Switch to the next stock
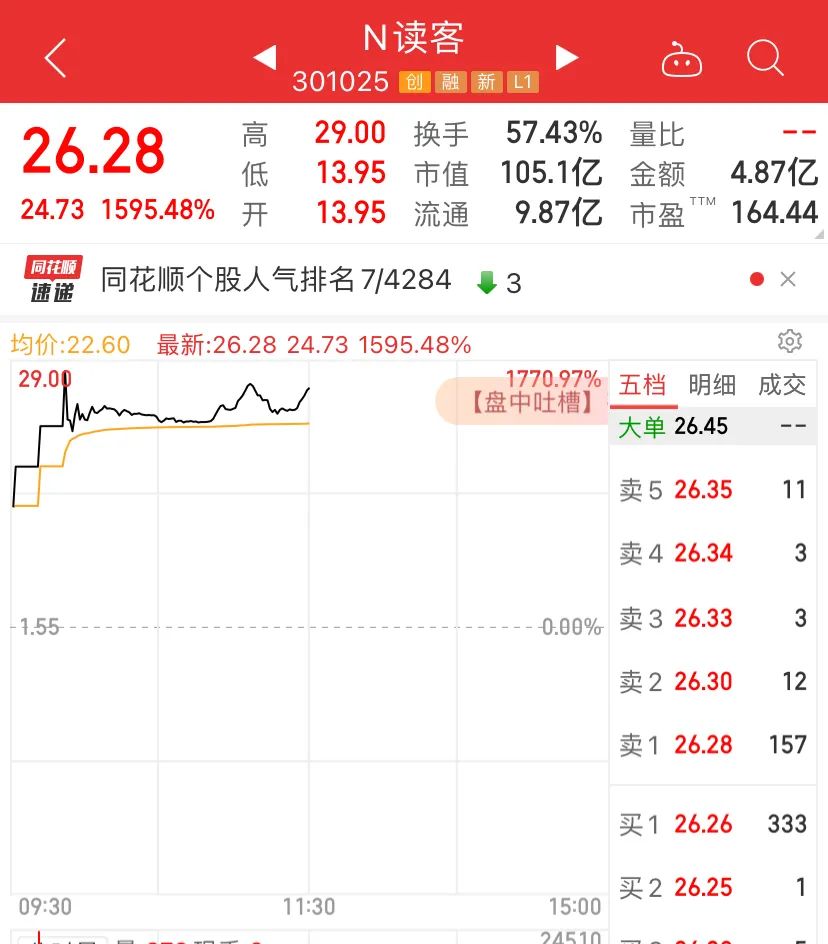Screen dimensions: 828x944 pos(567,58)
